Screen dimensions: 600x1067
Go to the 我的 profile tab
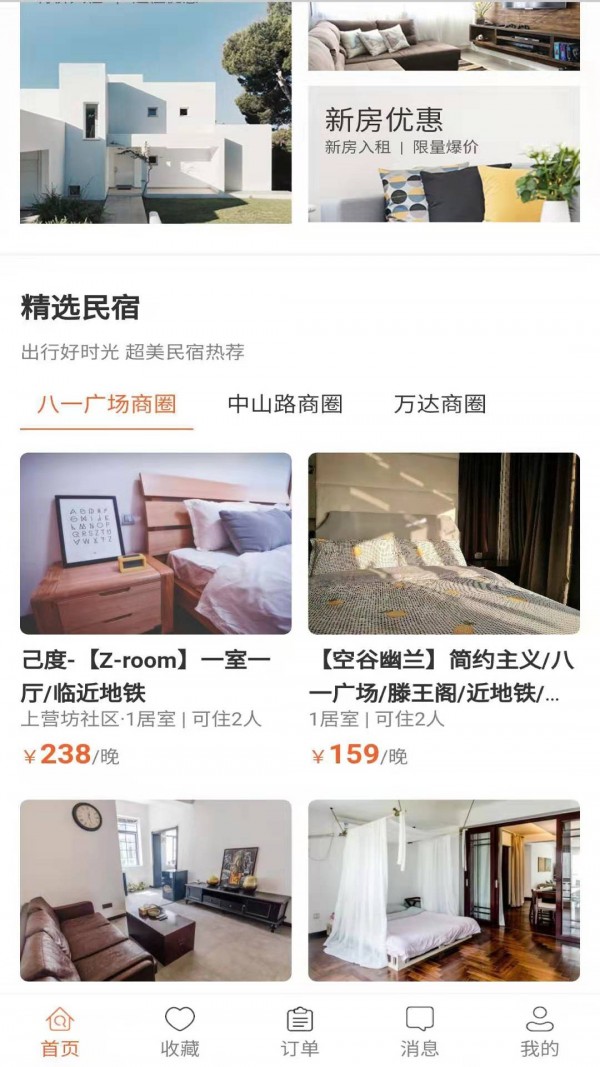coord(540,1031)
